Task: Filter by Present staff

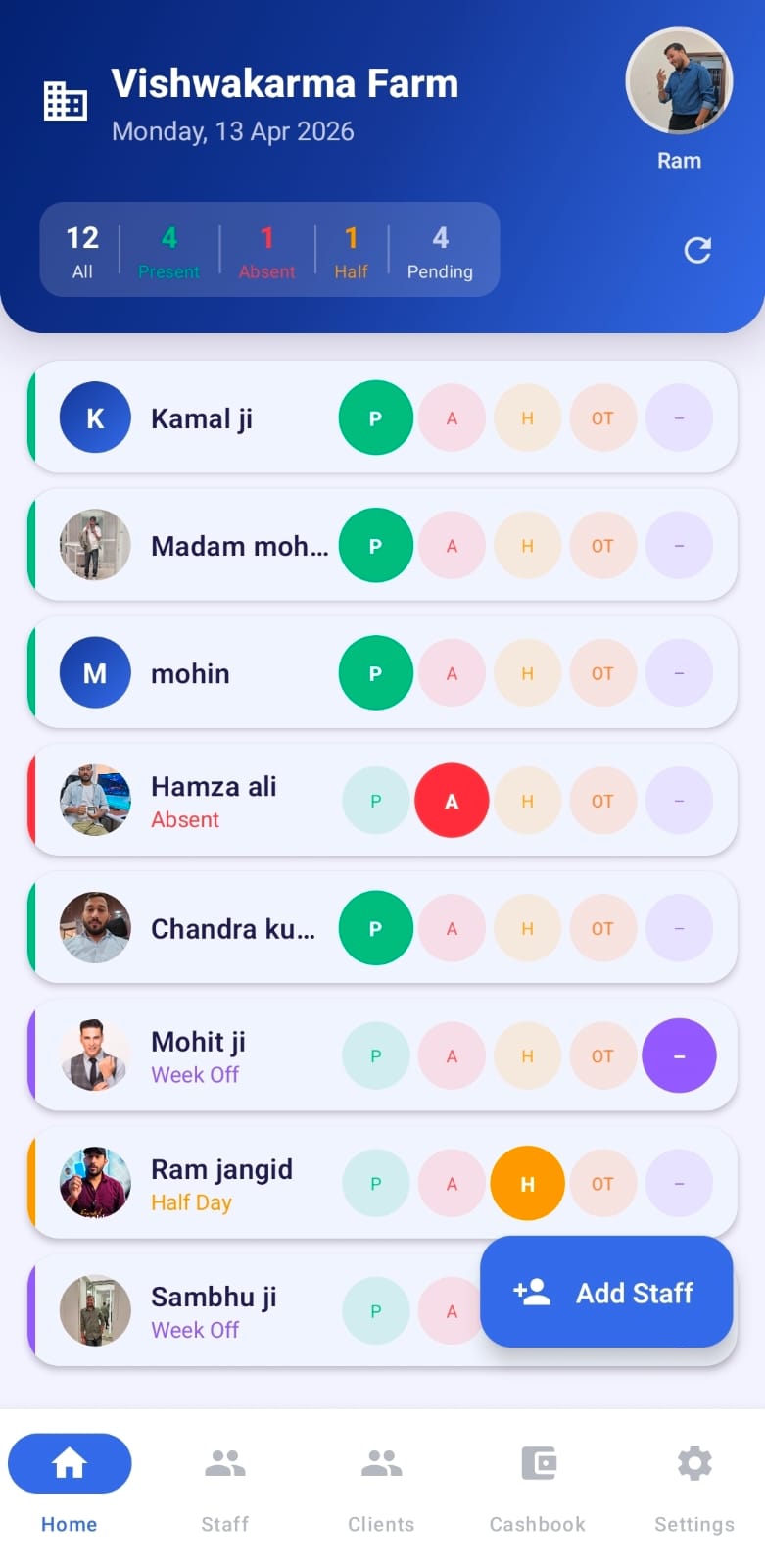Action: click(168, 252)
